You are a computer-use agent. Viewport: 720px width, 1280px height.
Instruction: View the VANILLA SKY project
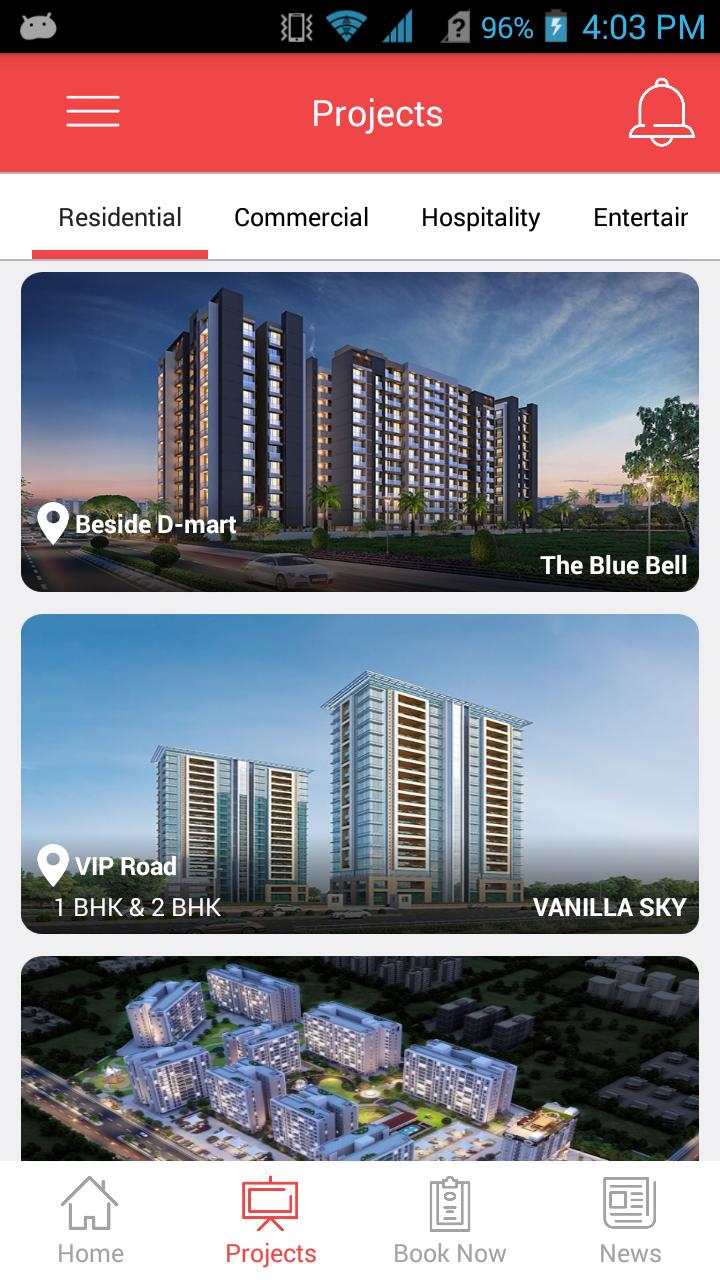(360, 774)
